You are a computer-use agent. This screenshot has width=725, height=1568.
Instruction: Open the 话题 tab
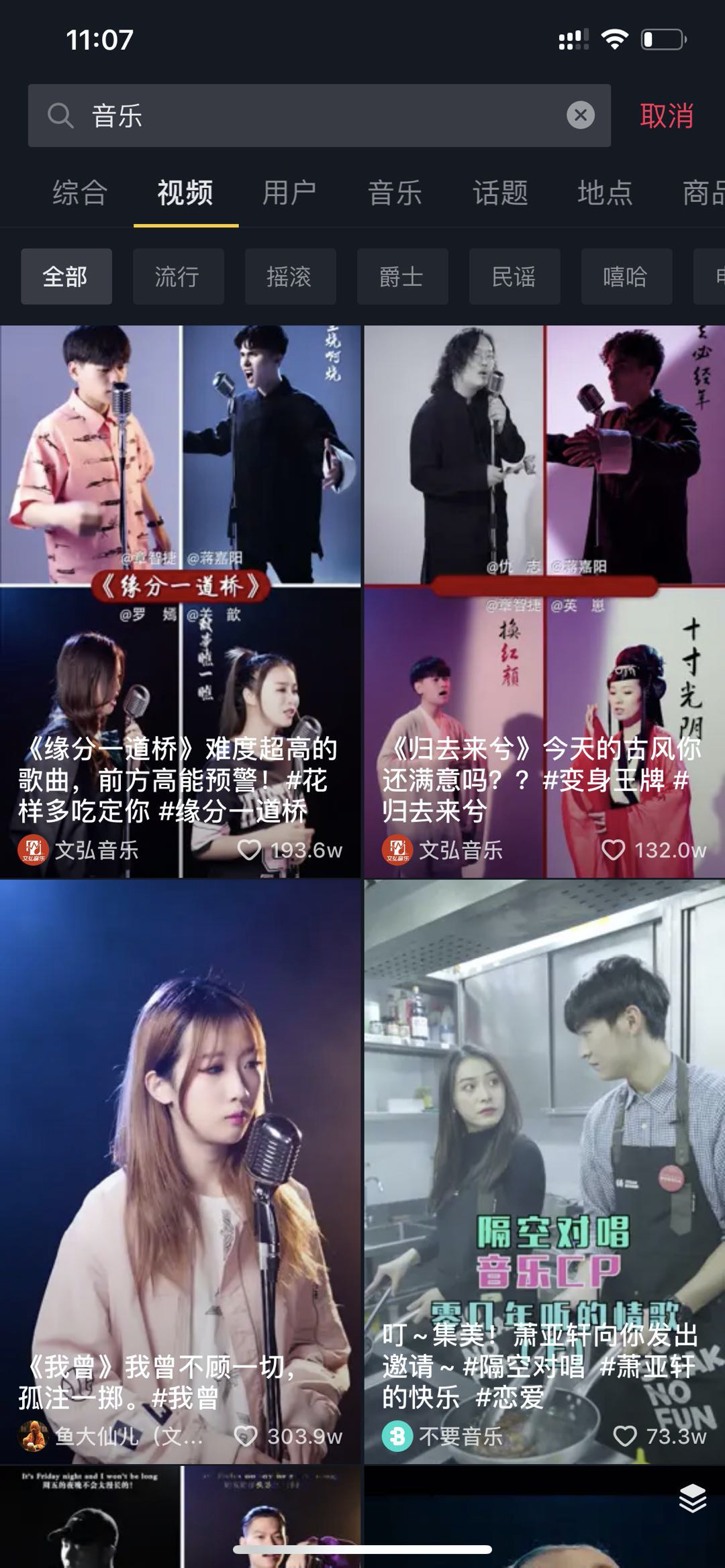tap(500, 193)
